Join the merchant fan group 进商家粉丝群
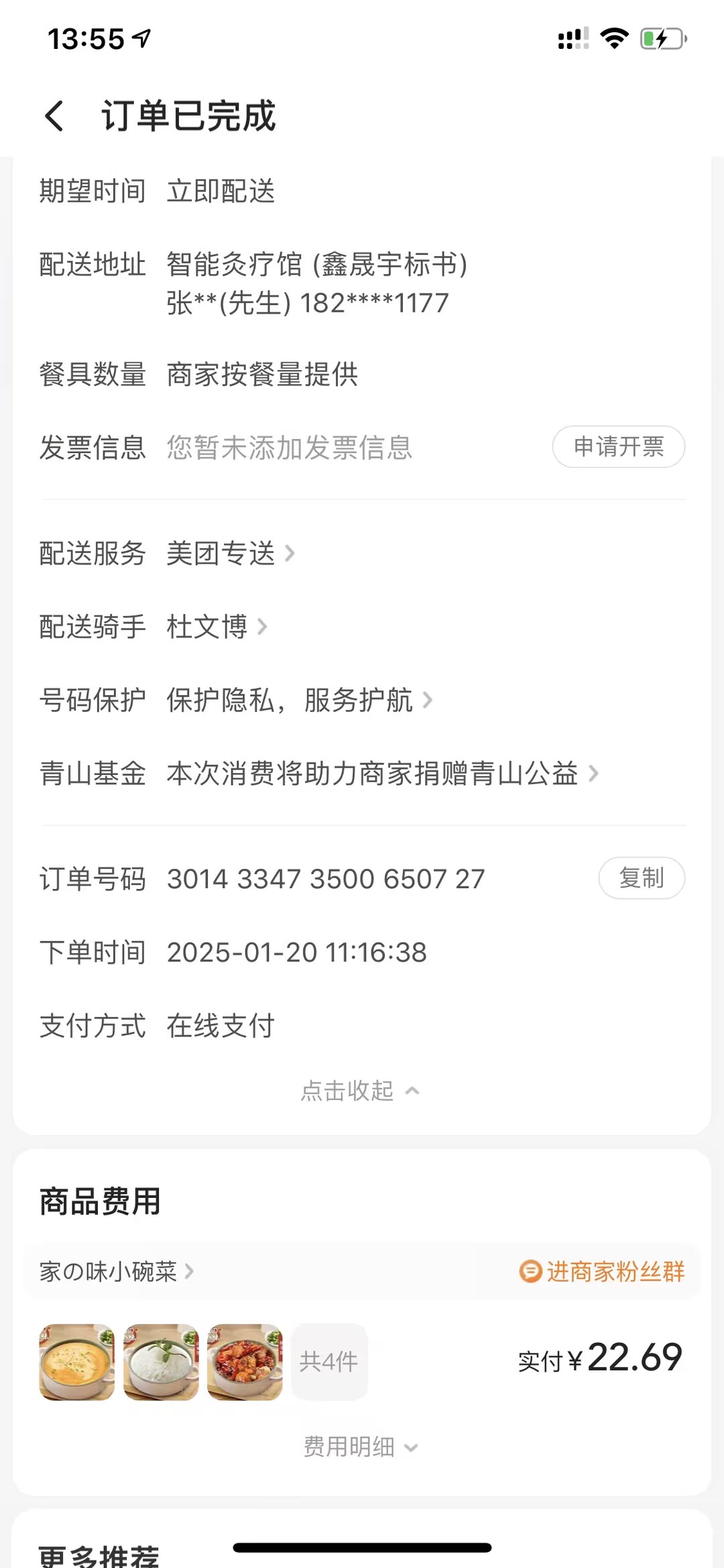The width and height of the screenshot is (724, 1568). click(602, 1272)
